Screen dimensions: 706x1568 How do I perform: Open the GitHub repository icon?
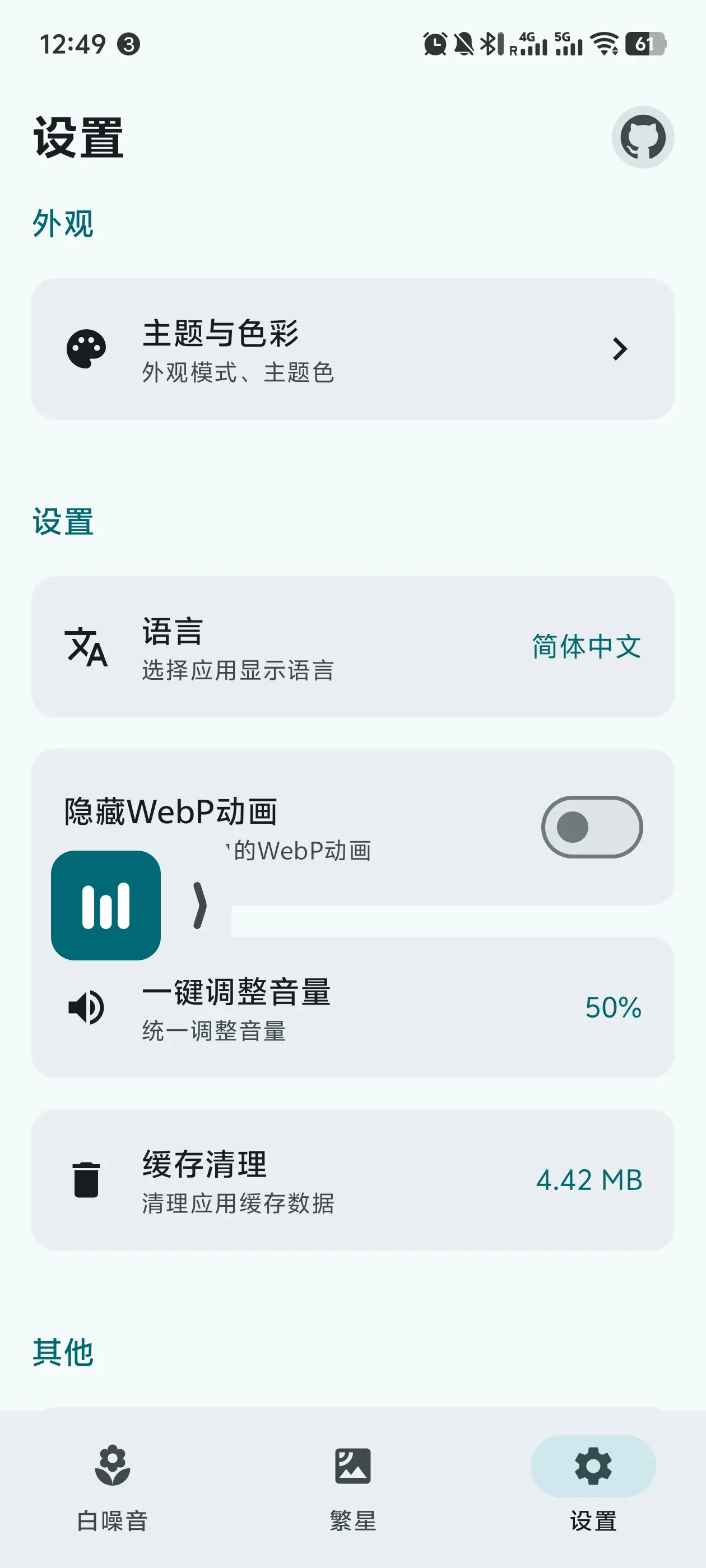[644, 137]
